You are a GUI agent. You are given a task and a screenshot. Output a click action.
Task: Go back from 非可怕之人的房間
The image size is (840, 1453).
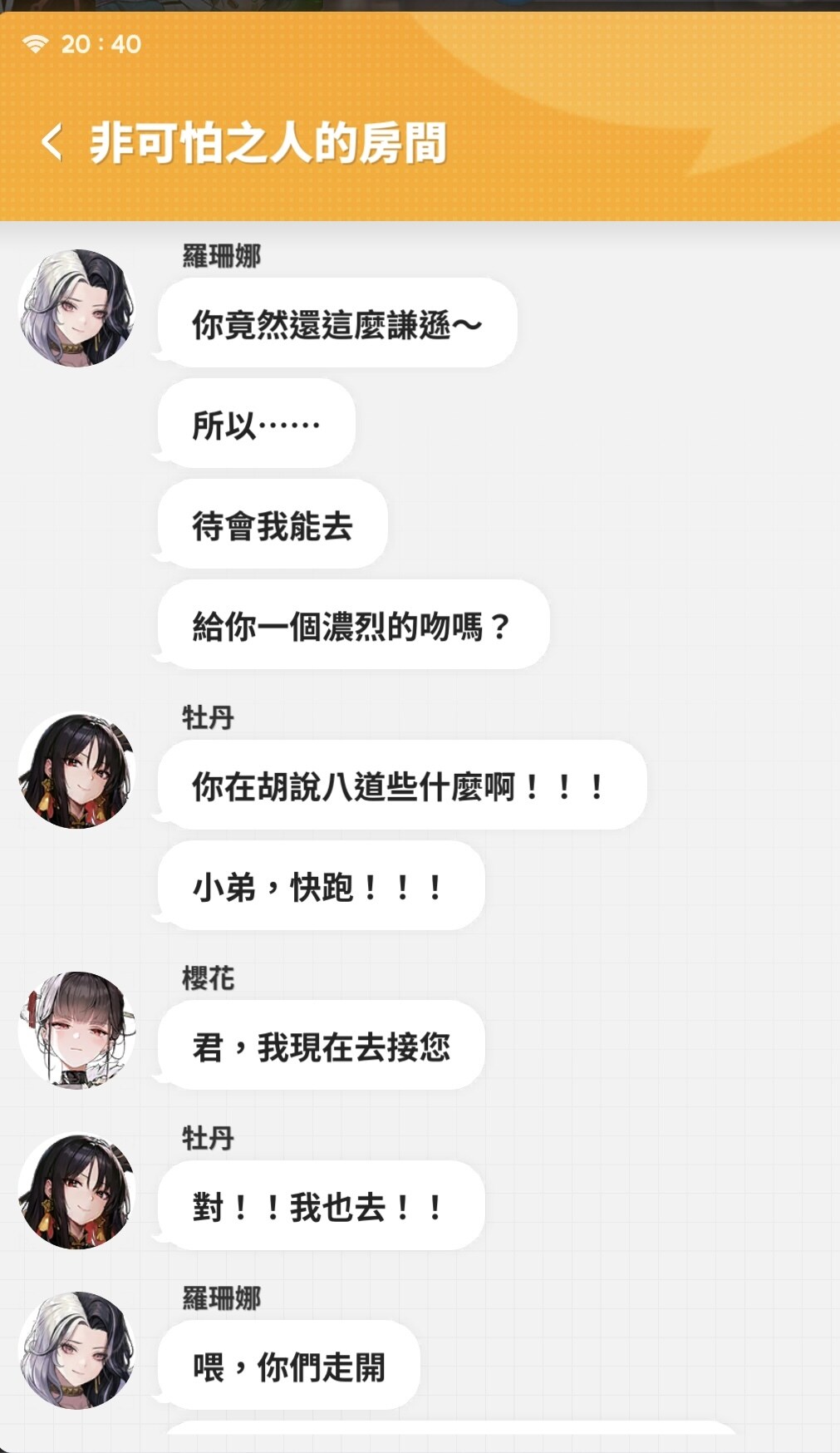pos(52,142)
